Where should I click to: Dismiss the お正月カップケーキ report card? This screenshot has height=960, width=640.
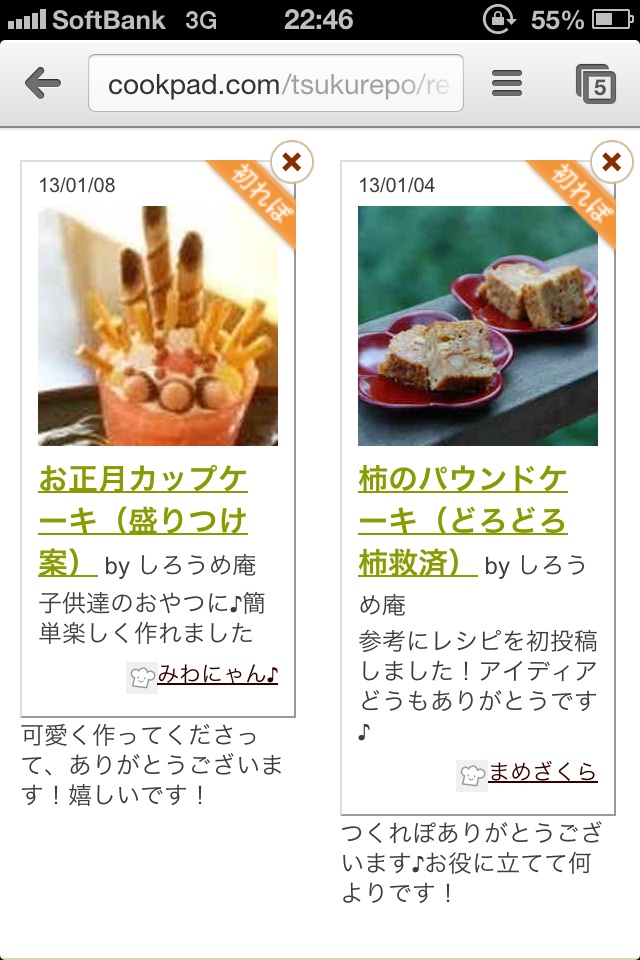pyautogui.click(x=291, y=162)
